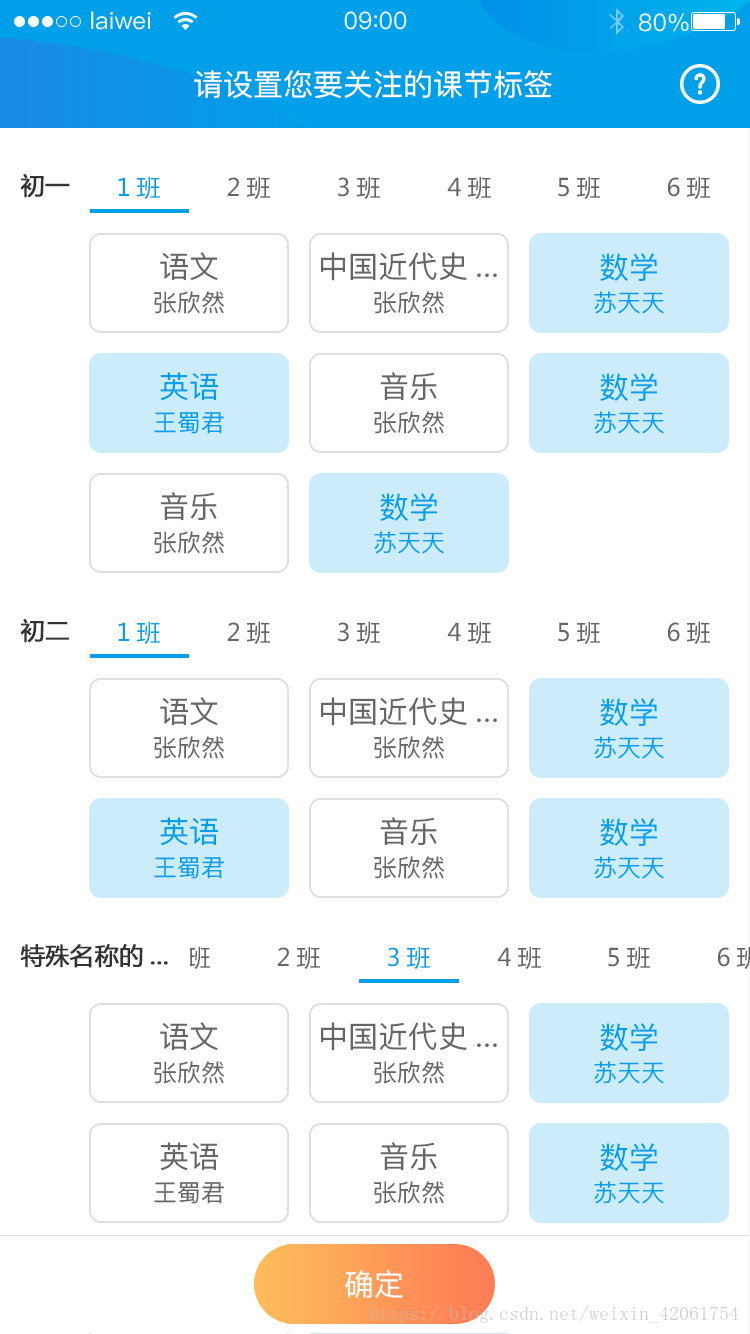Open the help question mark icon
This screenshot has height=1334, width=750.
pyautogui.click(x=700, y=84)
